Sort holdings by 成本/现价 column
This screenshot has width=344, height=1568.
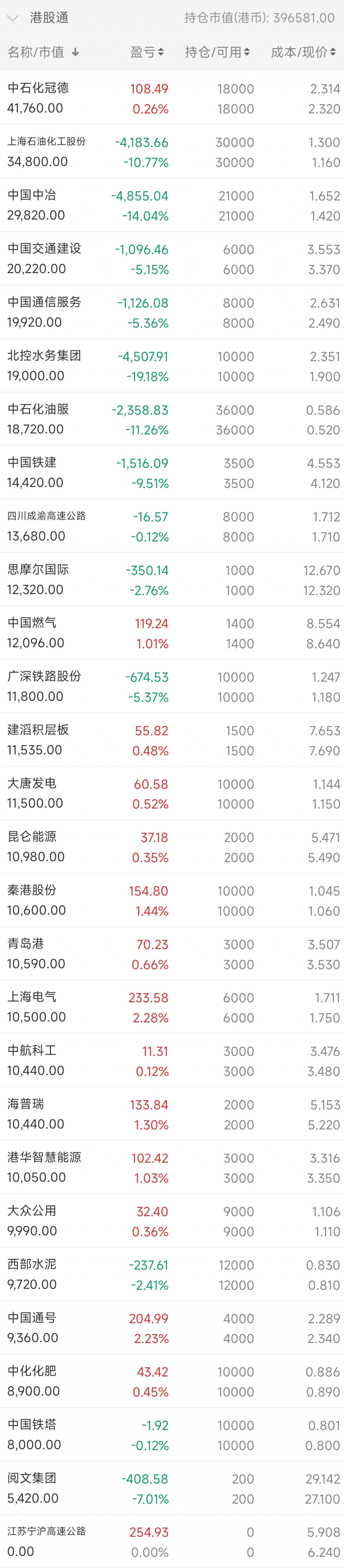[303, 52]
